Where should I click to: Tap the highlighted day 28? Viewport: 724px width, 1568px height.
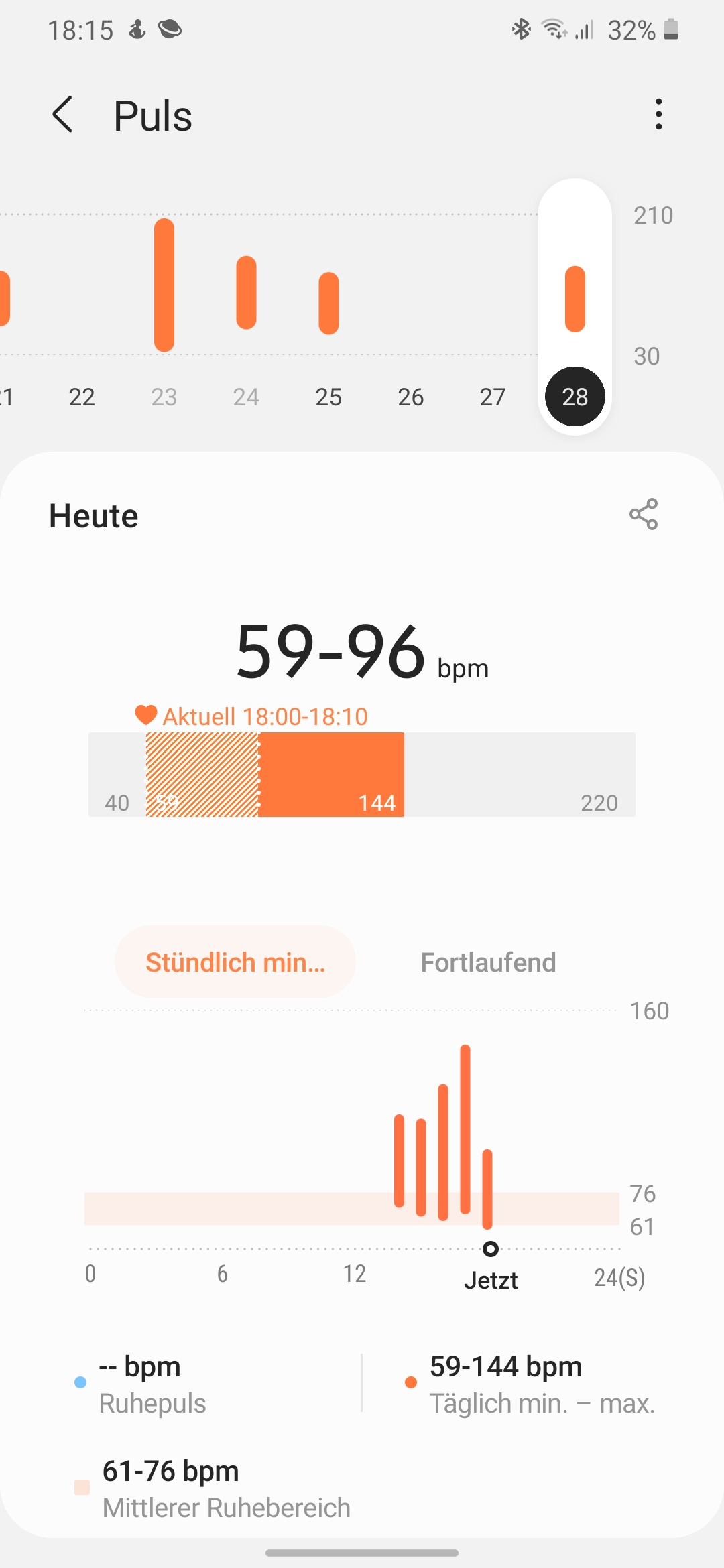pos(575,397)
